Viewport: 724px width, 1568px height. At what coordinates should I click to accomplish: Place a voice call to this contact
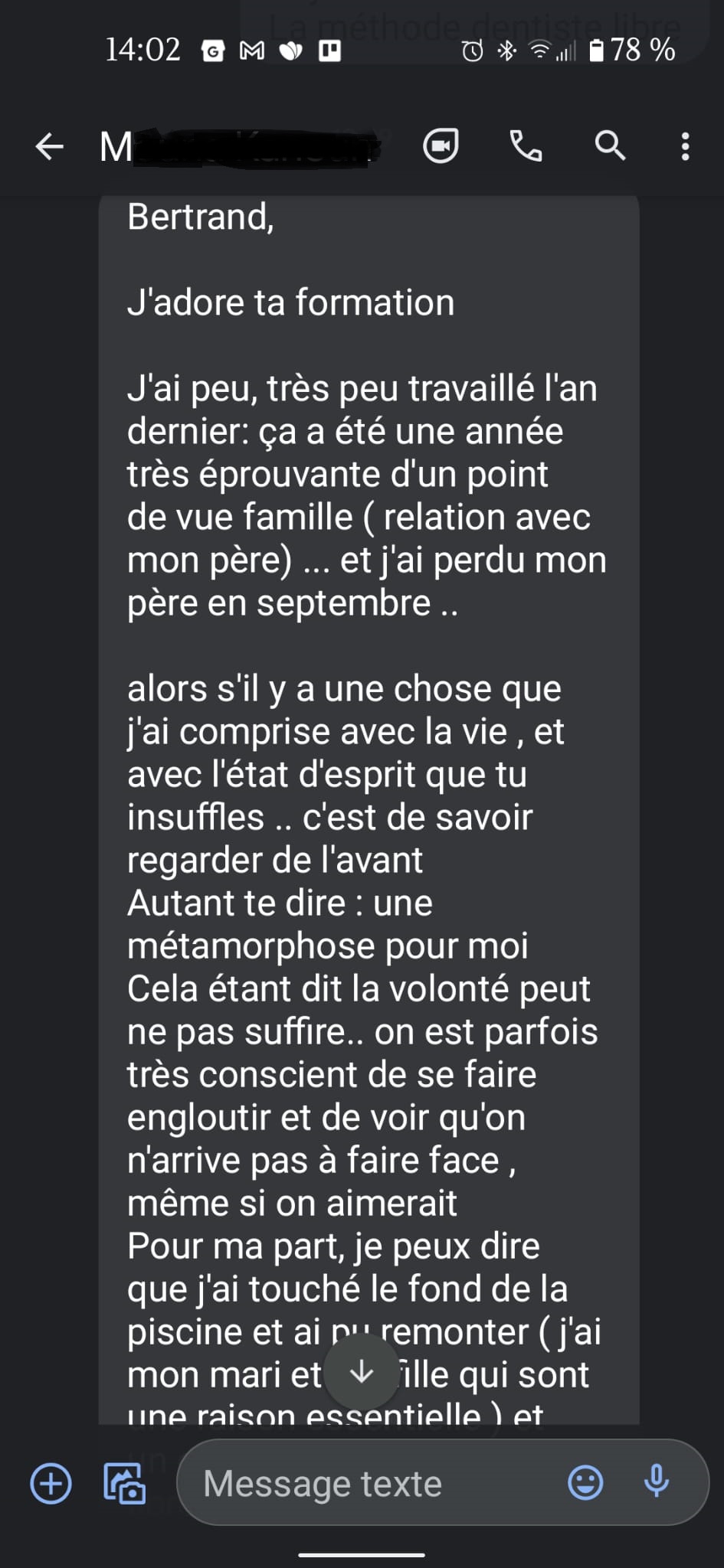[x=526, y=145]
